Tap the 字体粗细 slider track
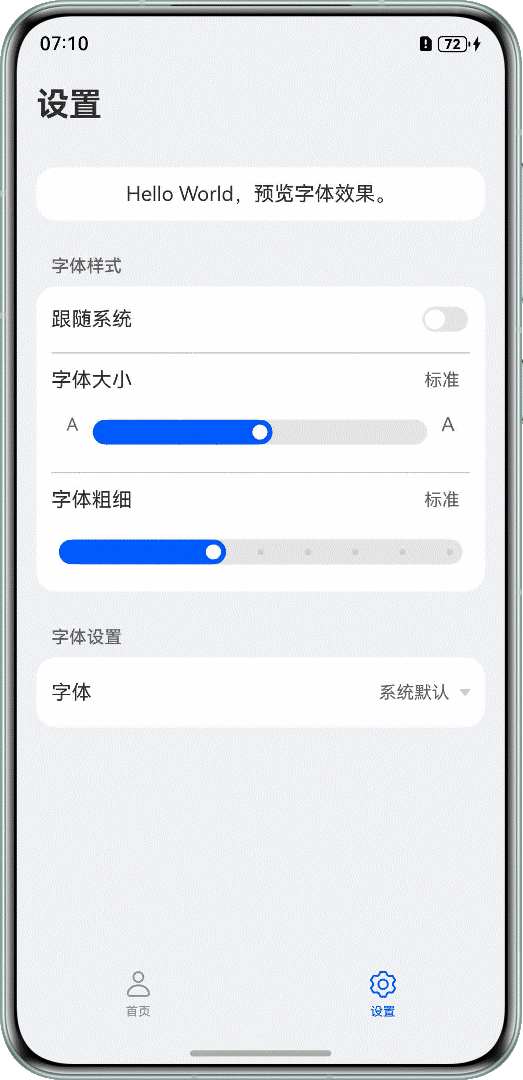This screenshot has height=1080, width=523. pos(260,552)
